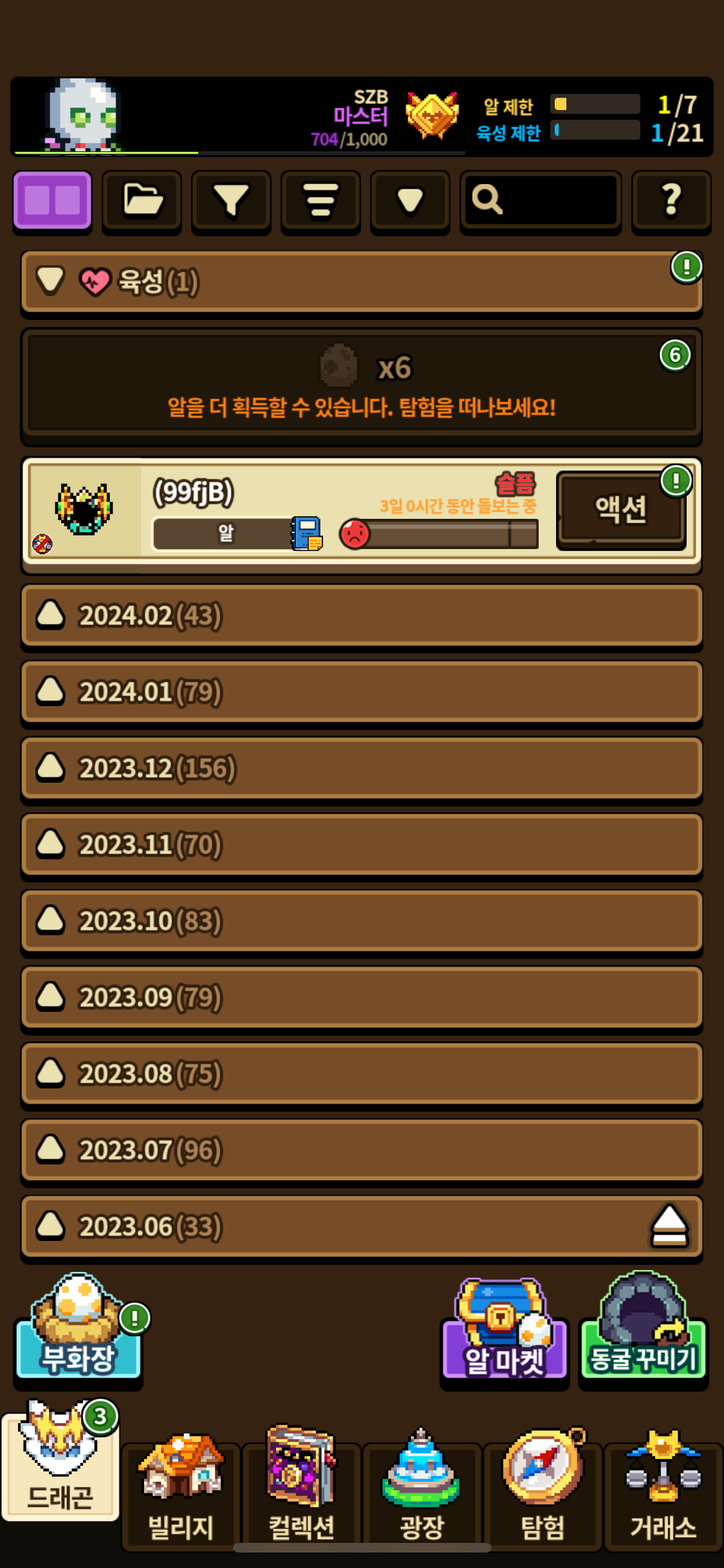The height and width of the screenshot is (1568, 724).
Task: Expand the 2024.02 (43) group
Action: click(x=360, y=615)
